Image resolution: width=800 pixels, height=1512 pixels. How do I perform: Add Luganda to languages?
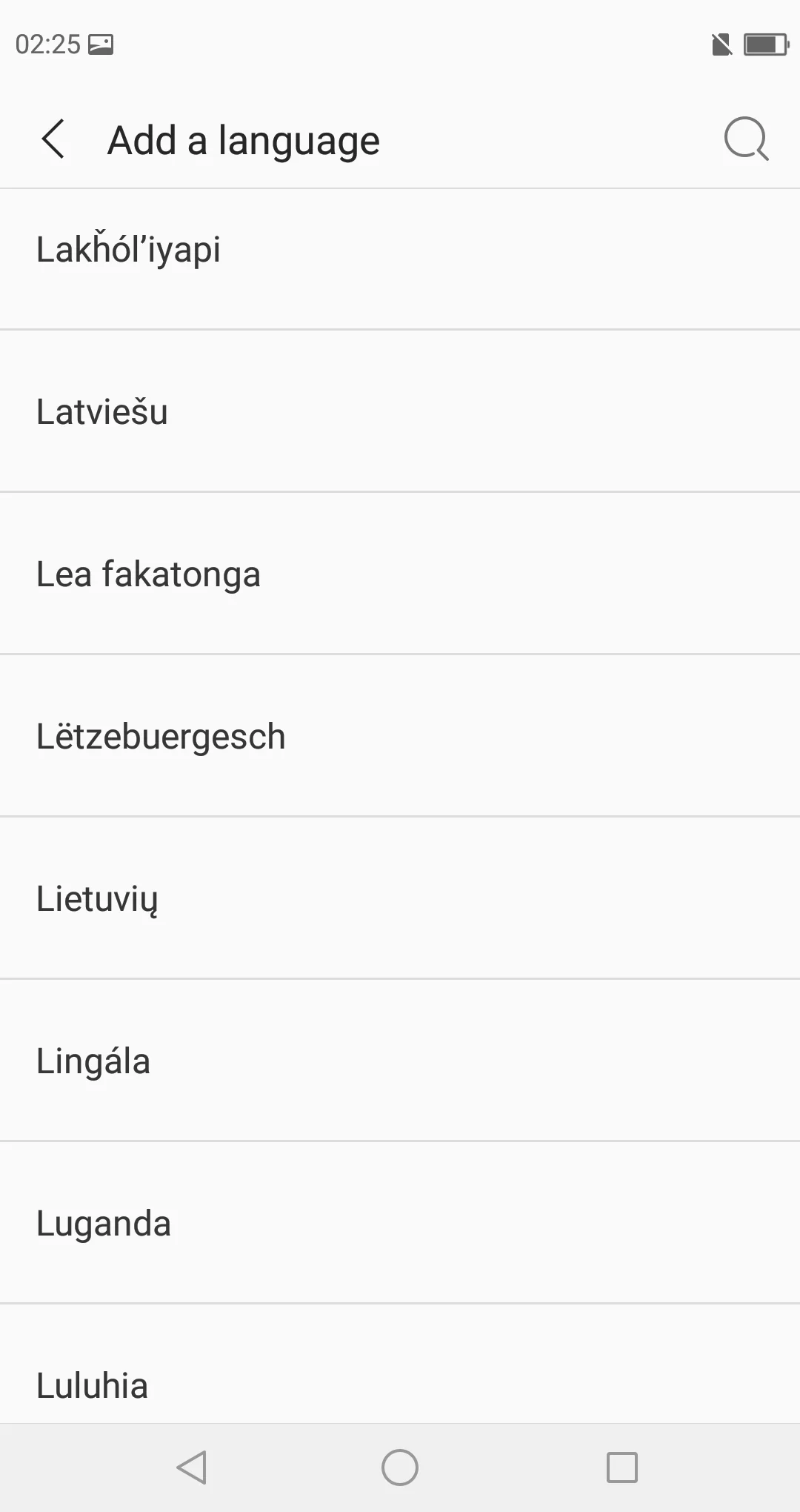tap(400, 1224)
